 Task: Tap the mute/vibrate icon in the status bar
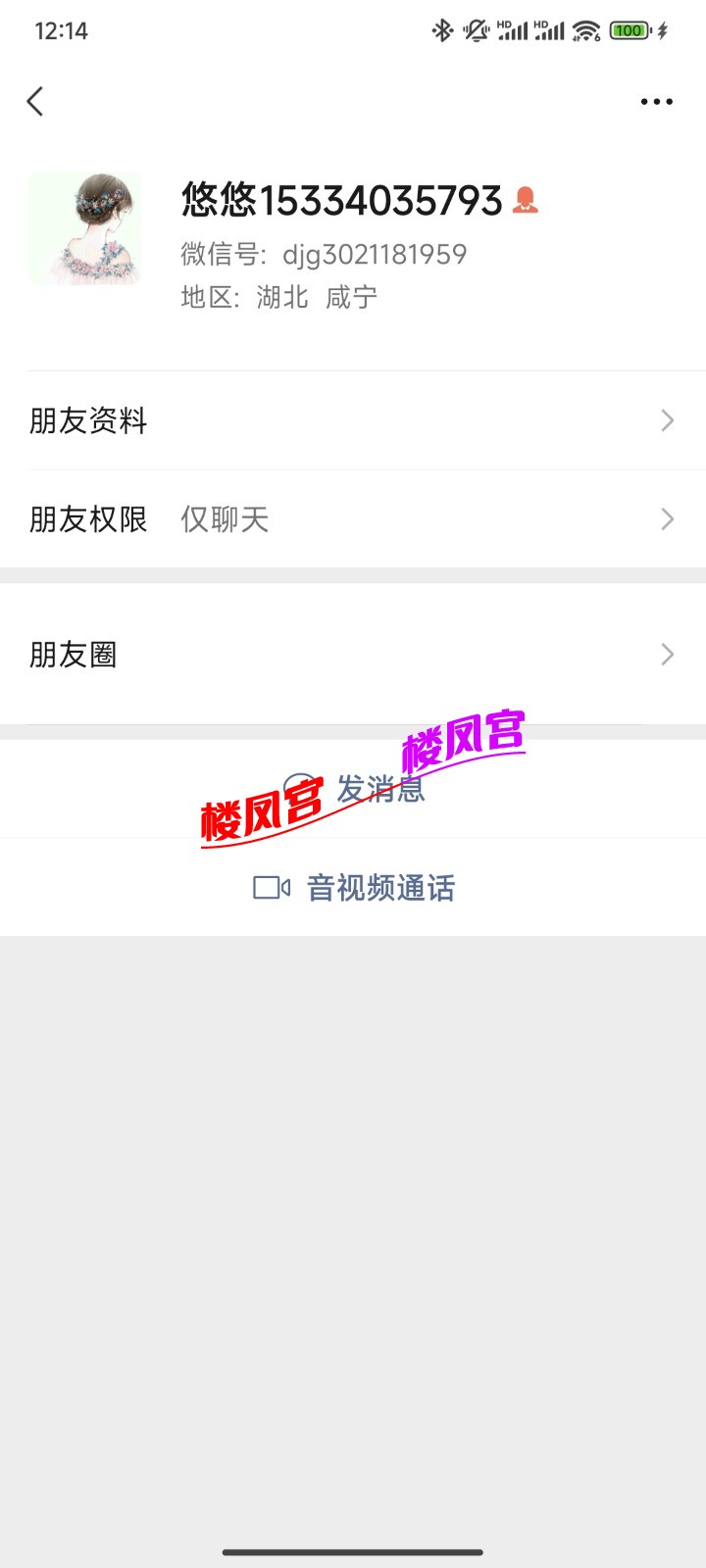pyautogui.click(x=475, y=30)
